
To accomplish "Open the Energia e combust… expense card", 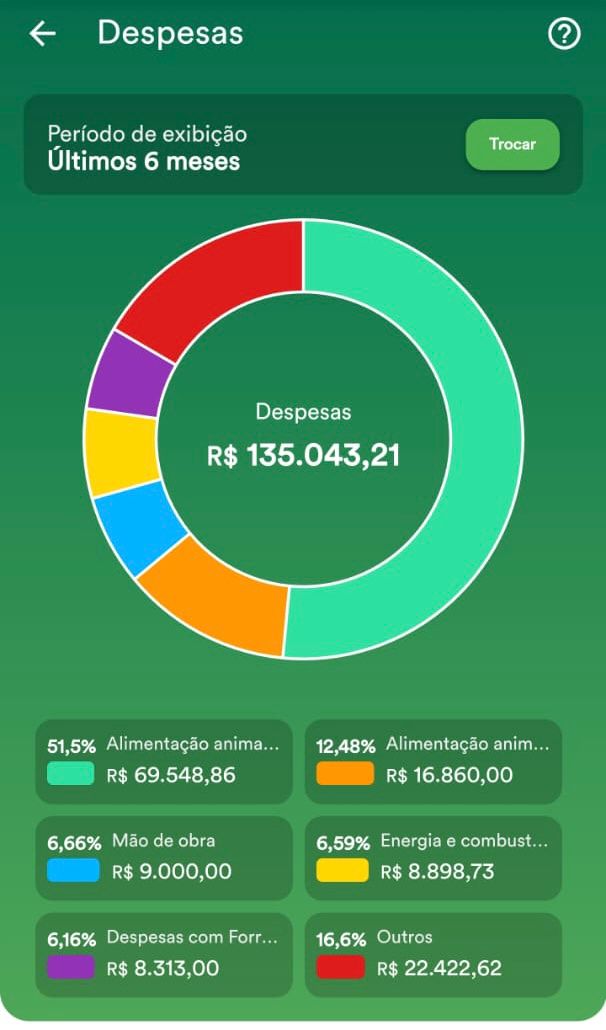I will coord(433,857).
